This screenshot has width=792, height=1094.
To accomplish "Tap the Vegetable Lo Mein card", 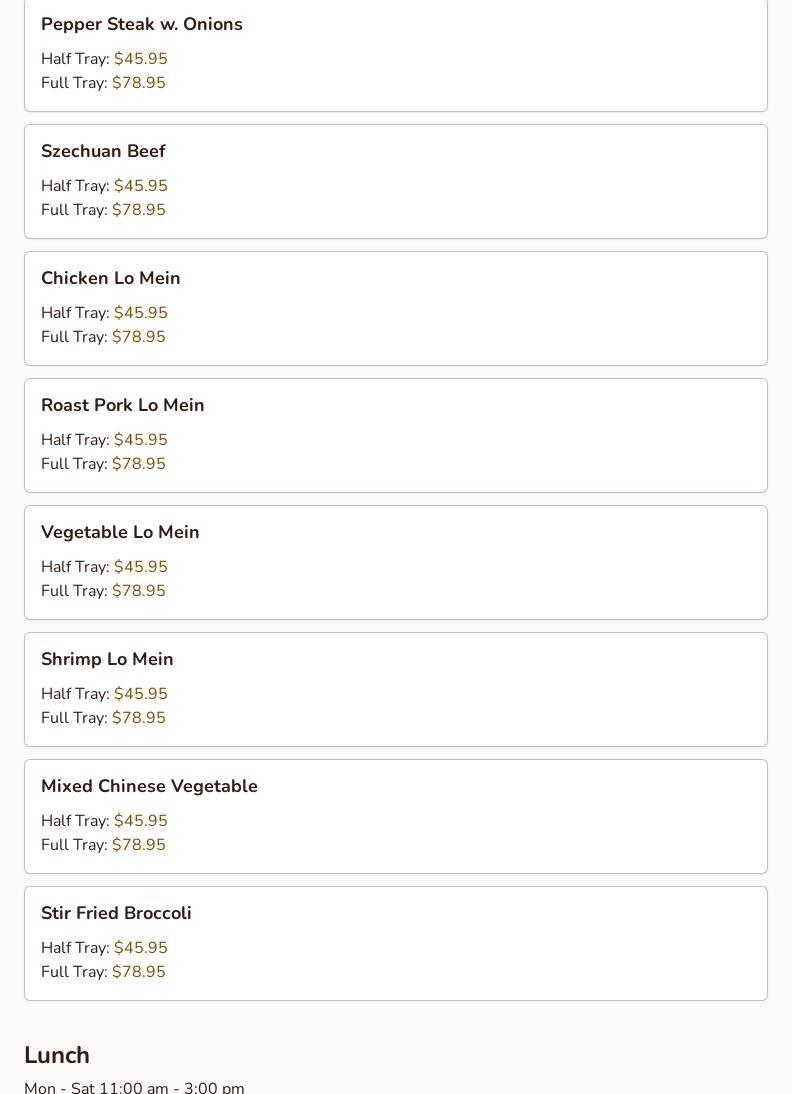I will point(395,562).
